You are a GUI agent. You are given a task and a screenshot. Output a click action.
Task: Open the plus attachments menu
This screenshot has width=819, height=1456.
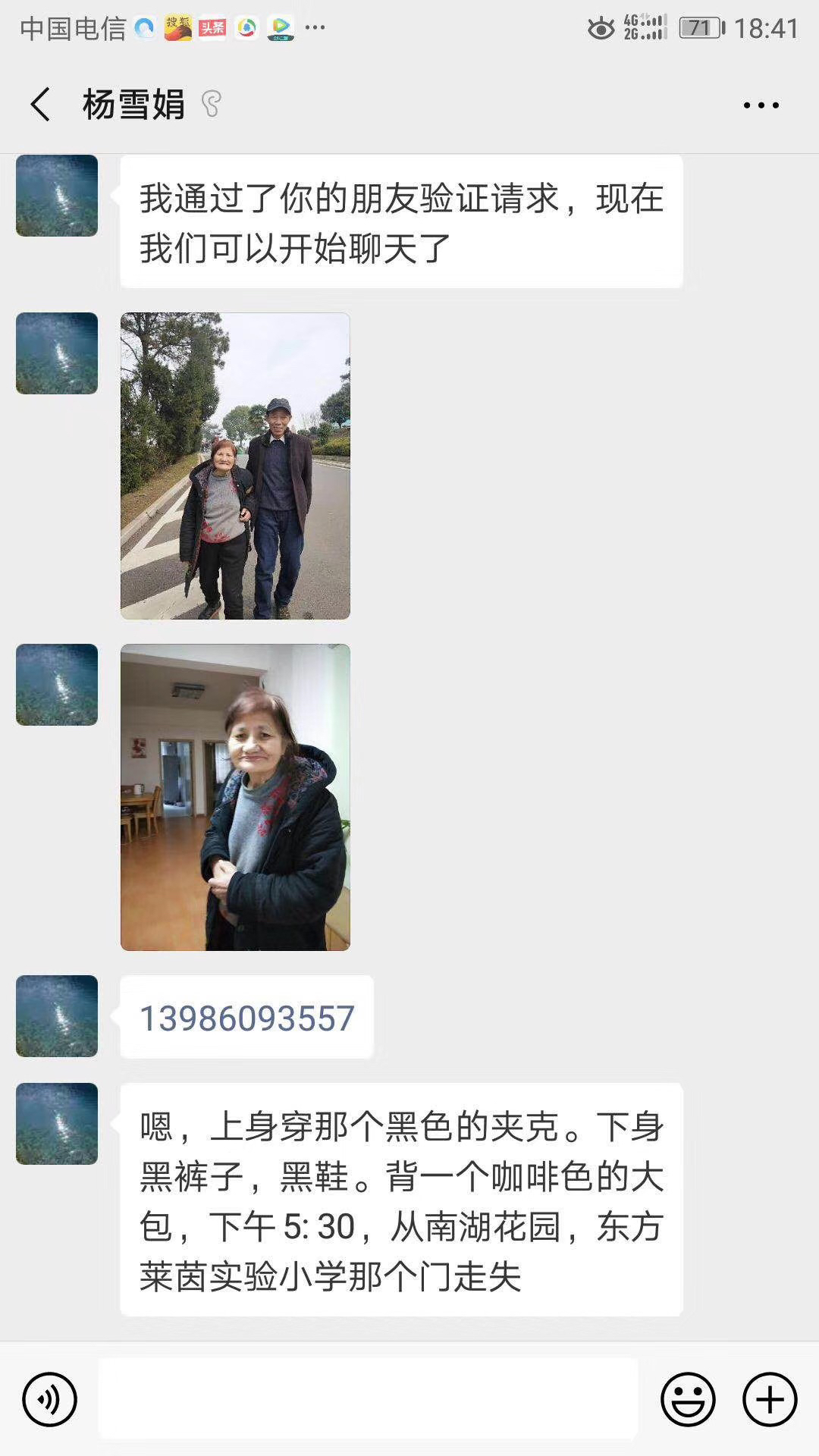click(770, 1399)
